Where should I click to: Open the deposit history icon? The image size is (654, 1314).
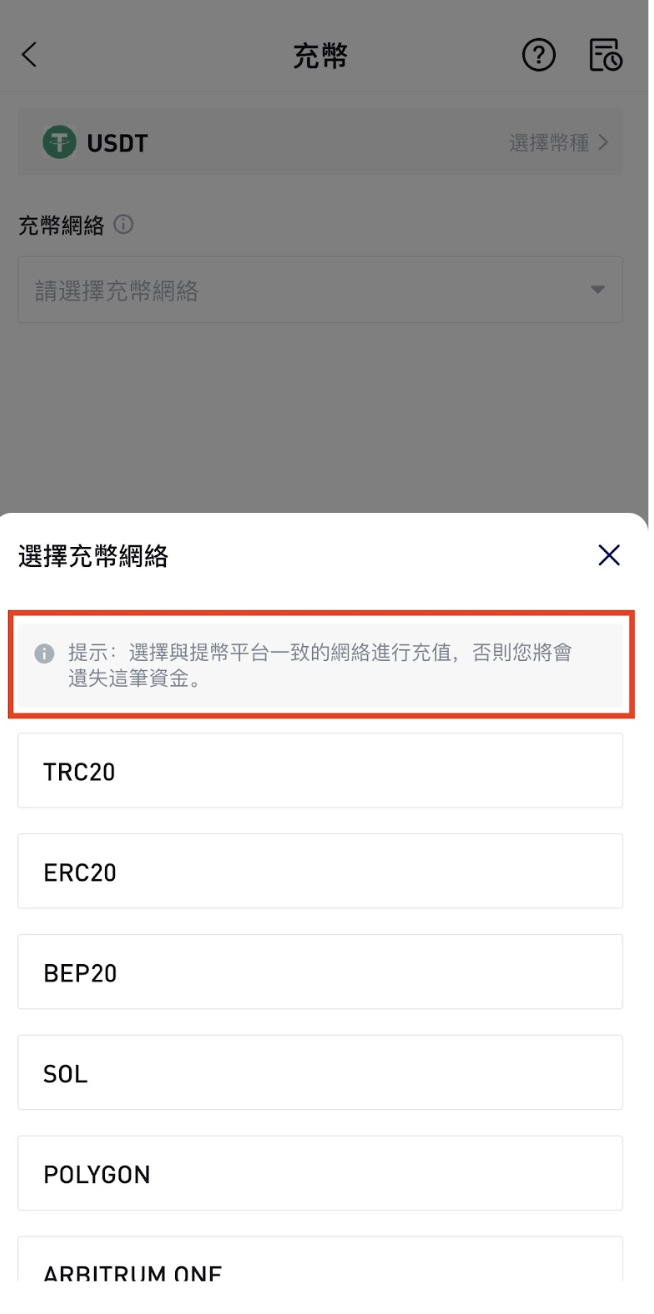[605, 56]
